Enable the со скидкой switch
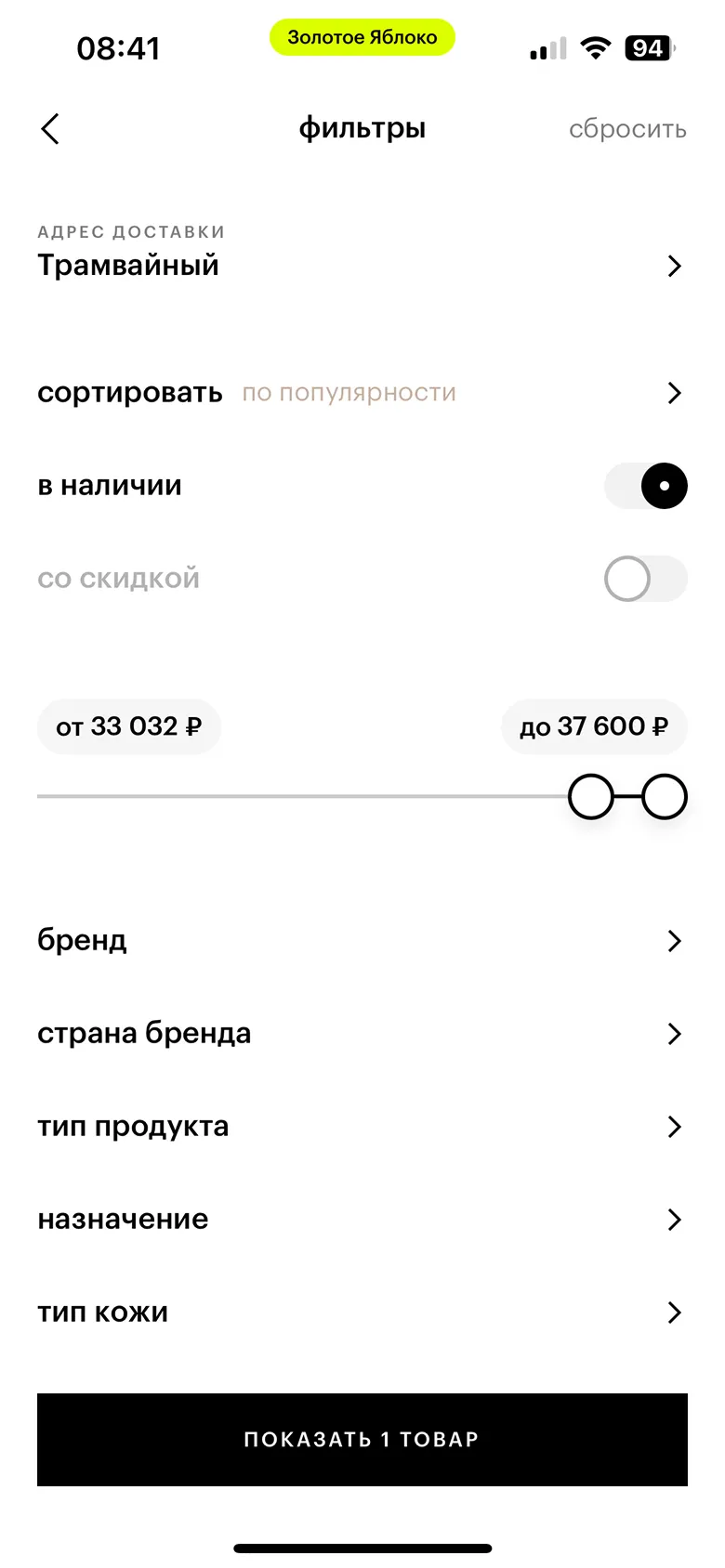Viewport: 725px width, 1568px height. click(645, 579)
